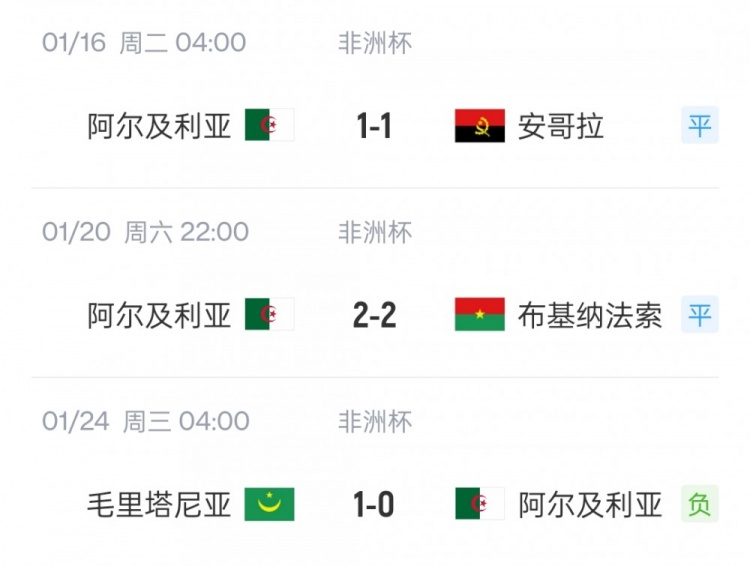The image size is (750, 566).
Task: Select the Mauritania vs Algeria 1-0 match
Action: (x=374, y=504)
